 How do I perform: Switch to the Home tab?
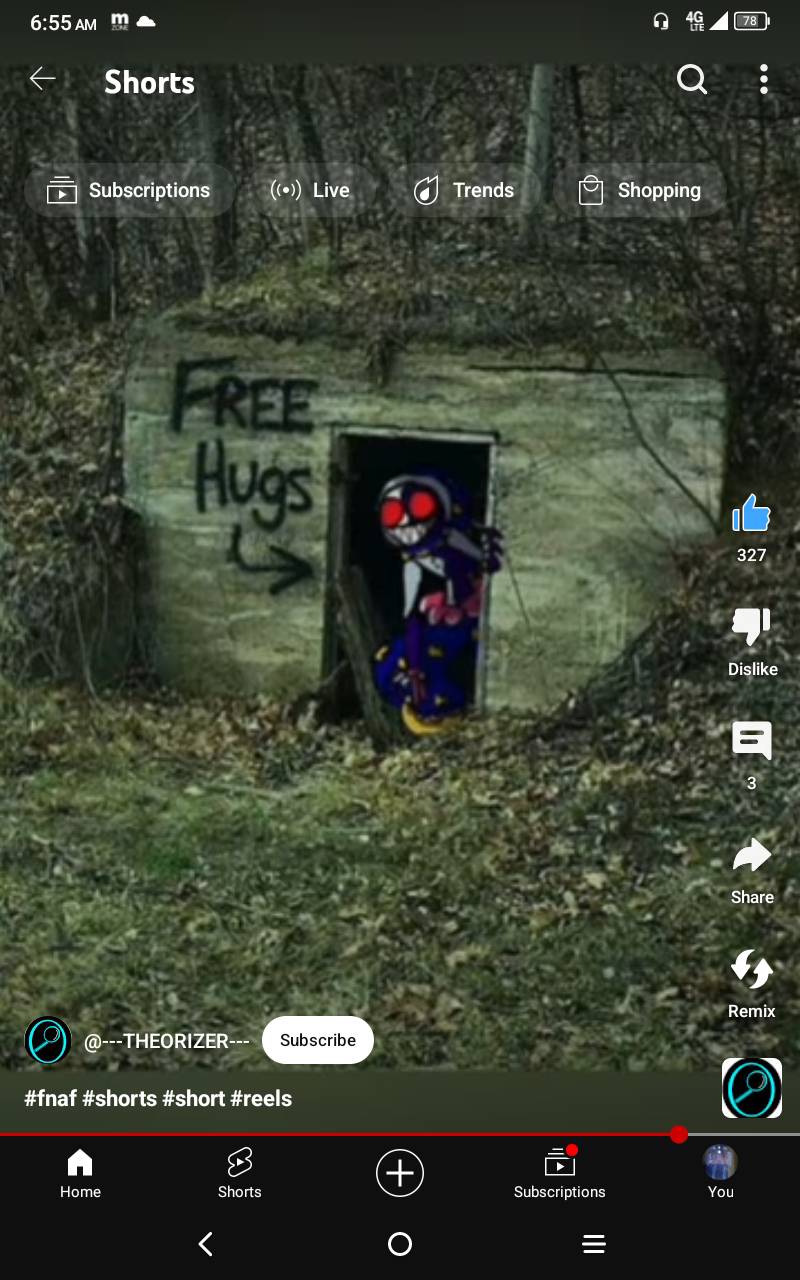pos(80,1173)
